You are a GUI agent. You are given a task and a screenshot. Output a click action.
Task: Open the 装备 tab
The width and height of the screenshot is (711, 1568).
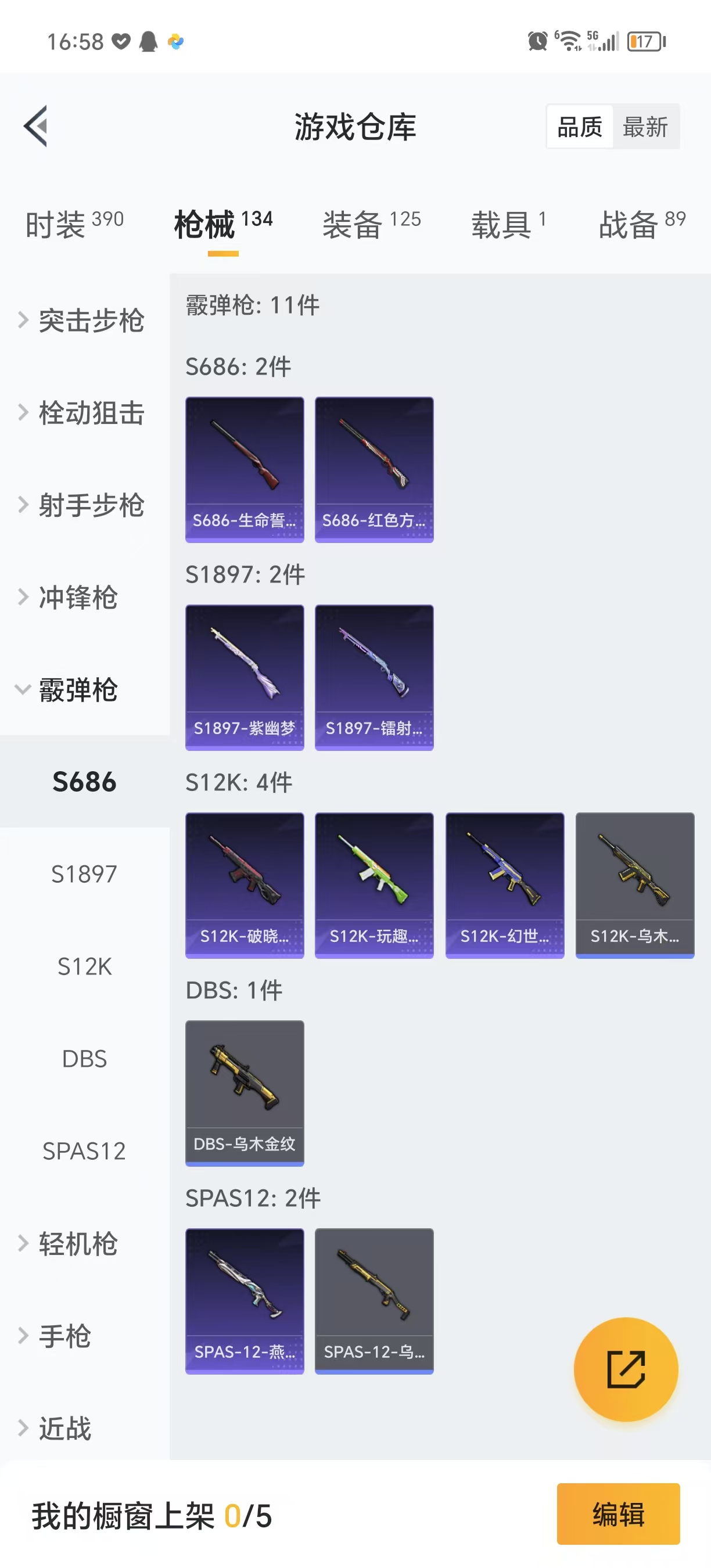pyautogui.click(x=371, y=224)
